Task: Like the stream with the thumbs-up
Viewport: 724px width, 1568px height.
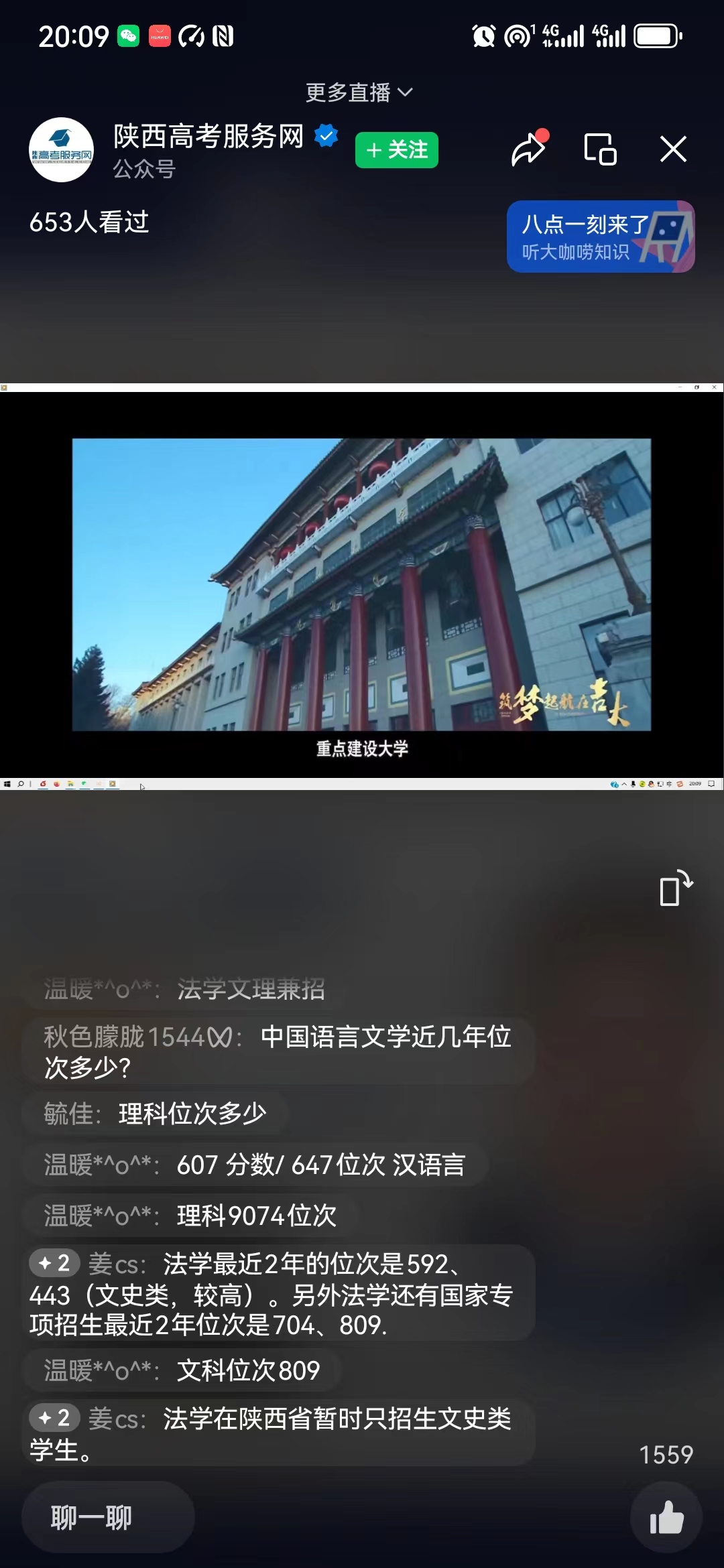Action: pos(666,1517)
